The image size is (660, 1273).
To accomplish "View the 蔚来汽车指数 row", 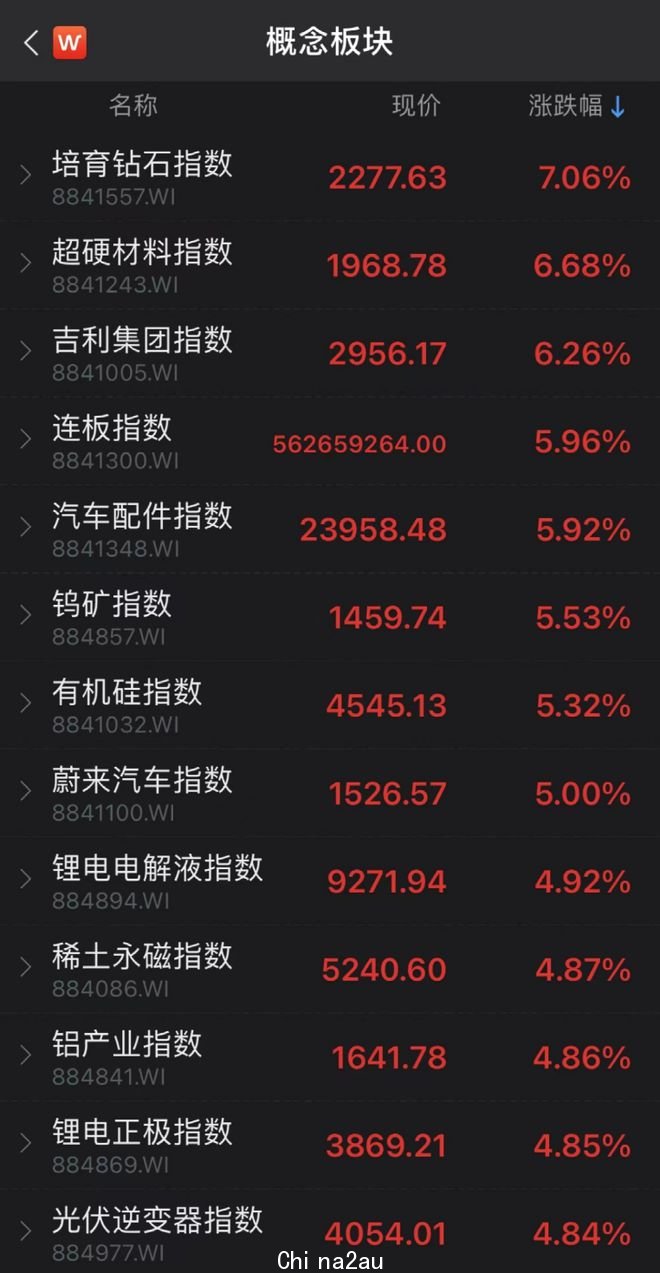I will 330,793.
